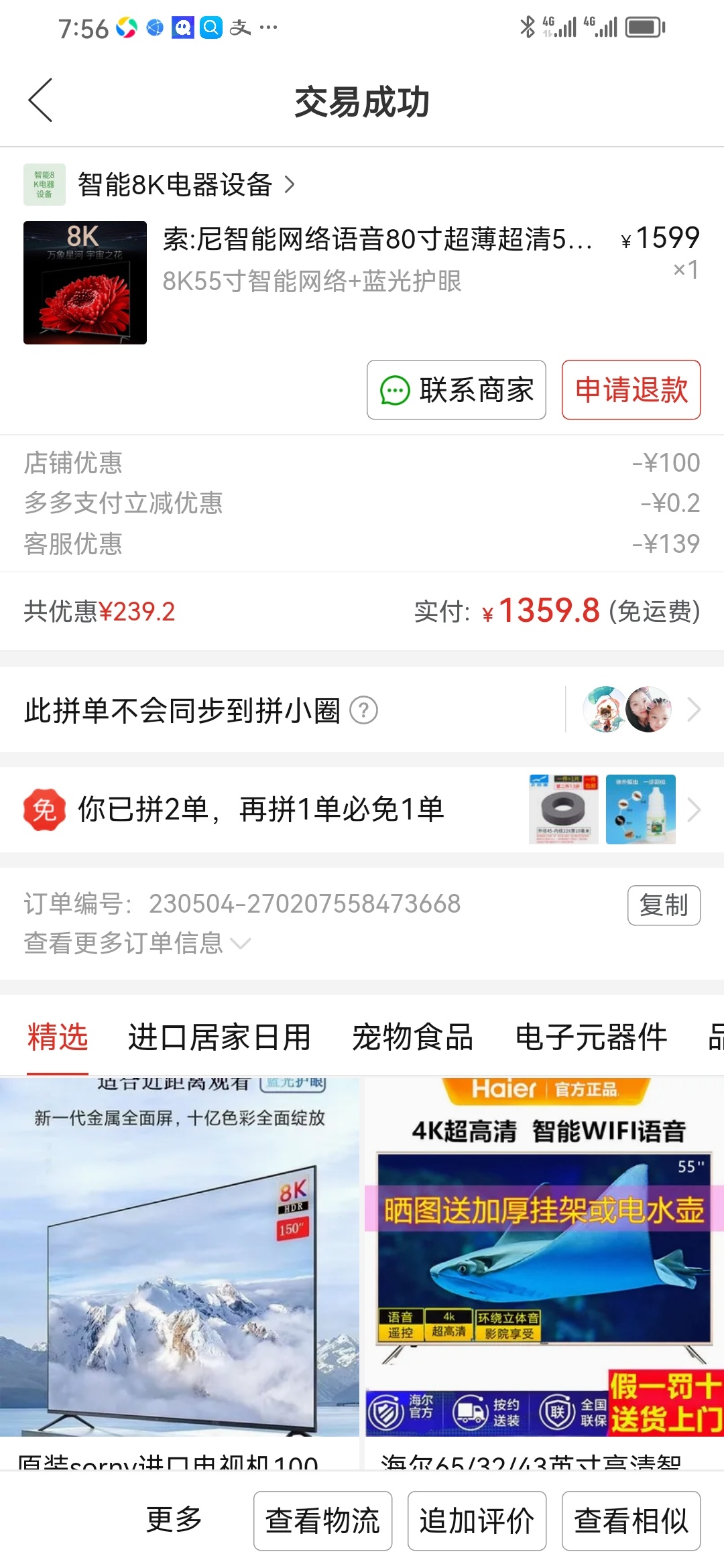Open the 8K 150-inch TV product card
Screen dimensions: 724x1568
click(x=180, y=1260)
